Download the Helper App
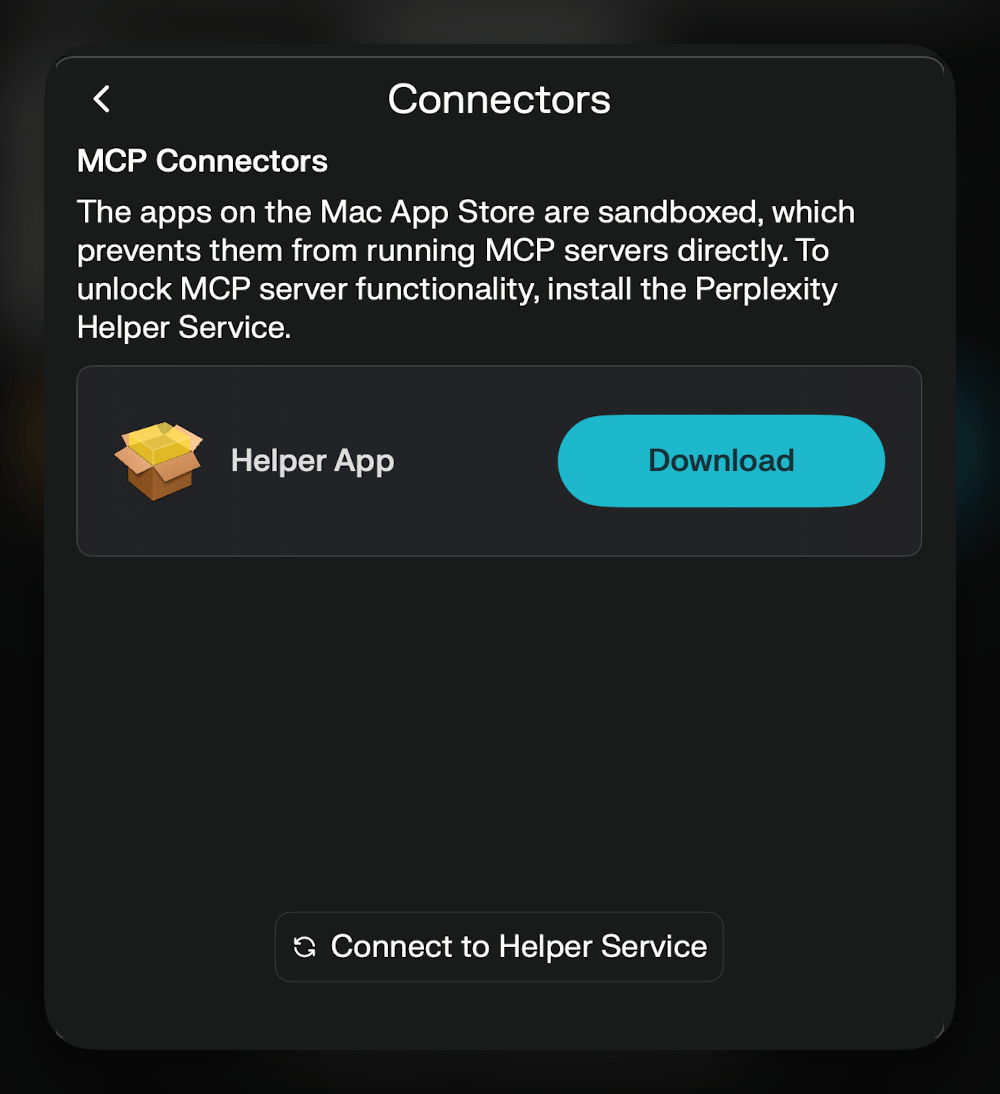 click(721, 460)
